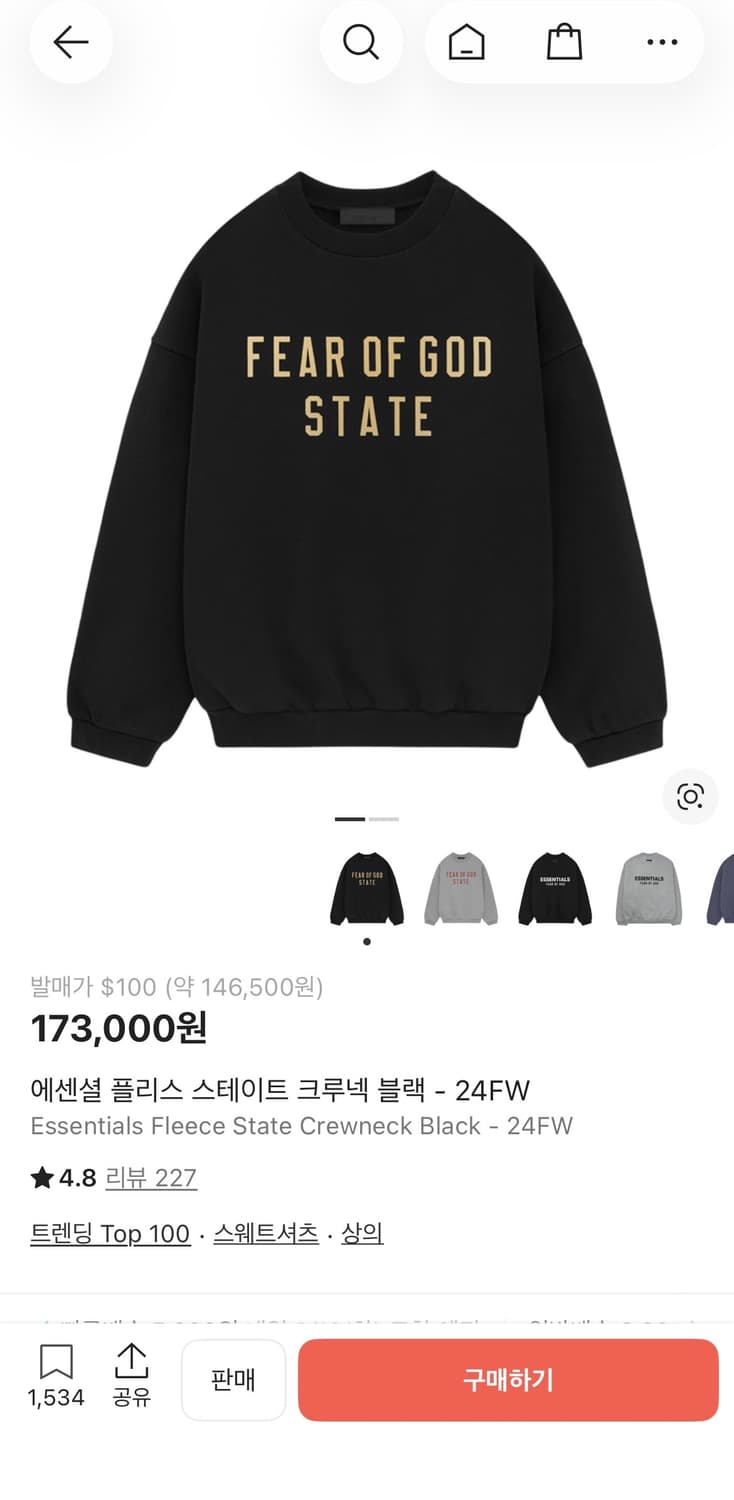Open image search with the camera lens
This screenshot has height=1500, width=734.
(690, 796)
